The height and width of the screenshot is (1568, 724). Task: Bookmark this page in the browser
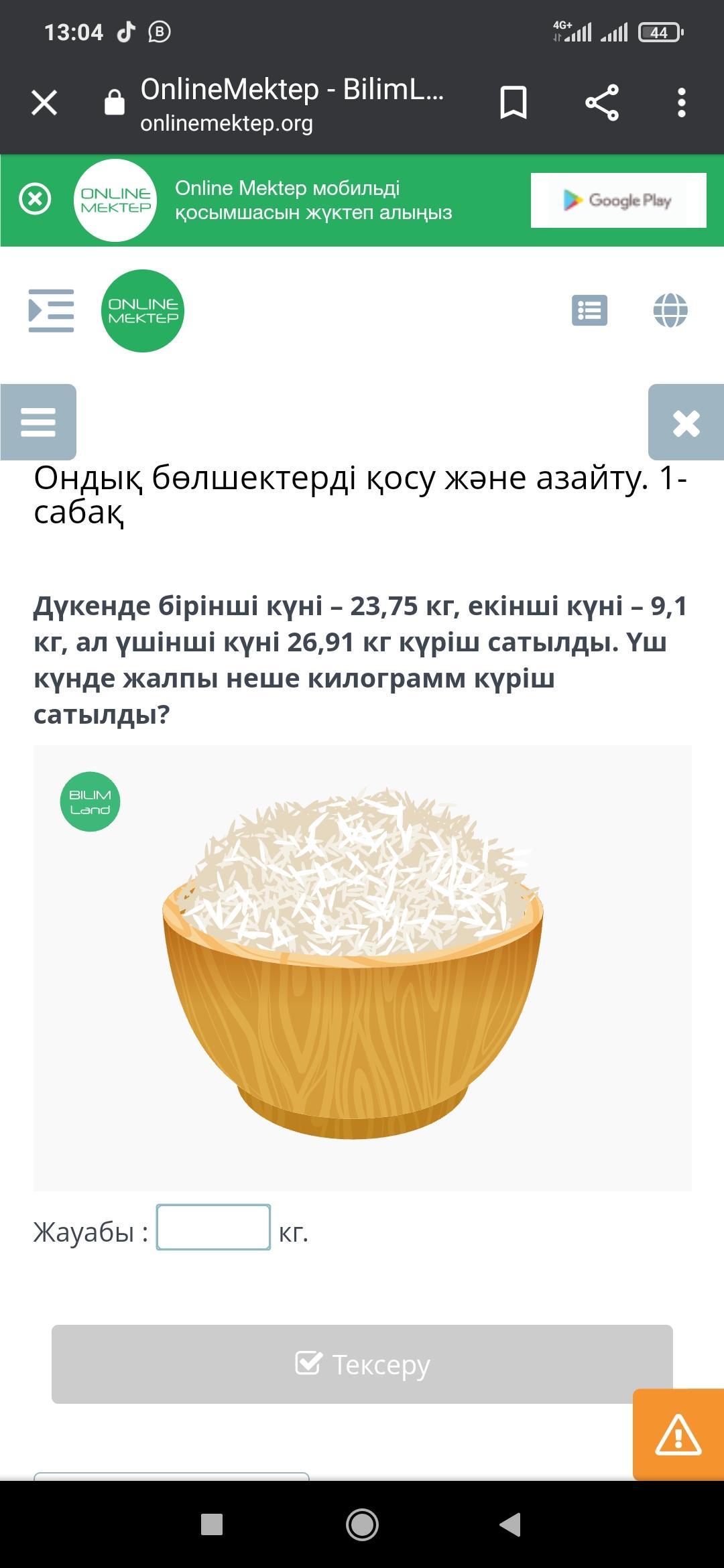pyautogui.click(x=514, y=103)
